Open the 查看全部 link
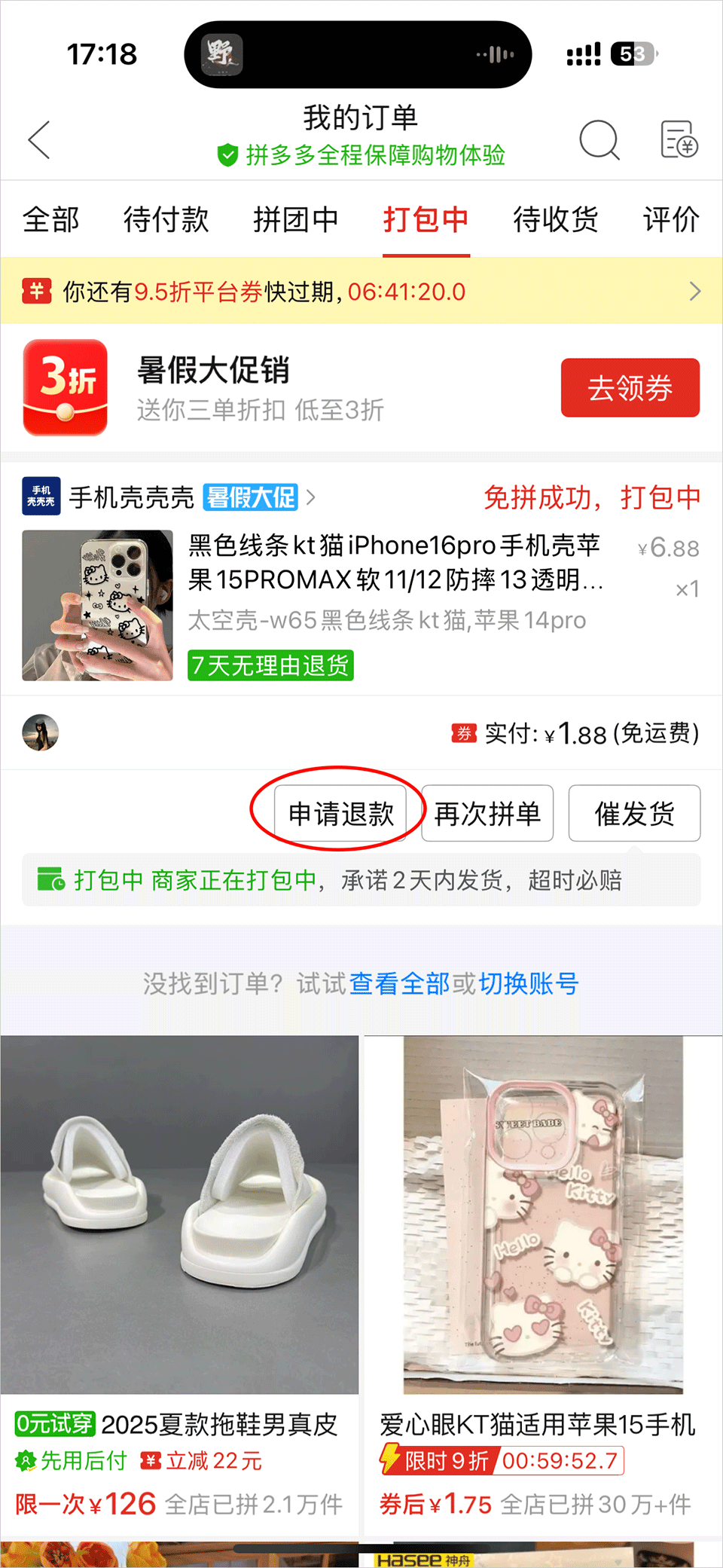Viewport: 723px width, 1568px height. (x=399, y=984)
